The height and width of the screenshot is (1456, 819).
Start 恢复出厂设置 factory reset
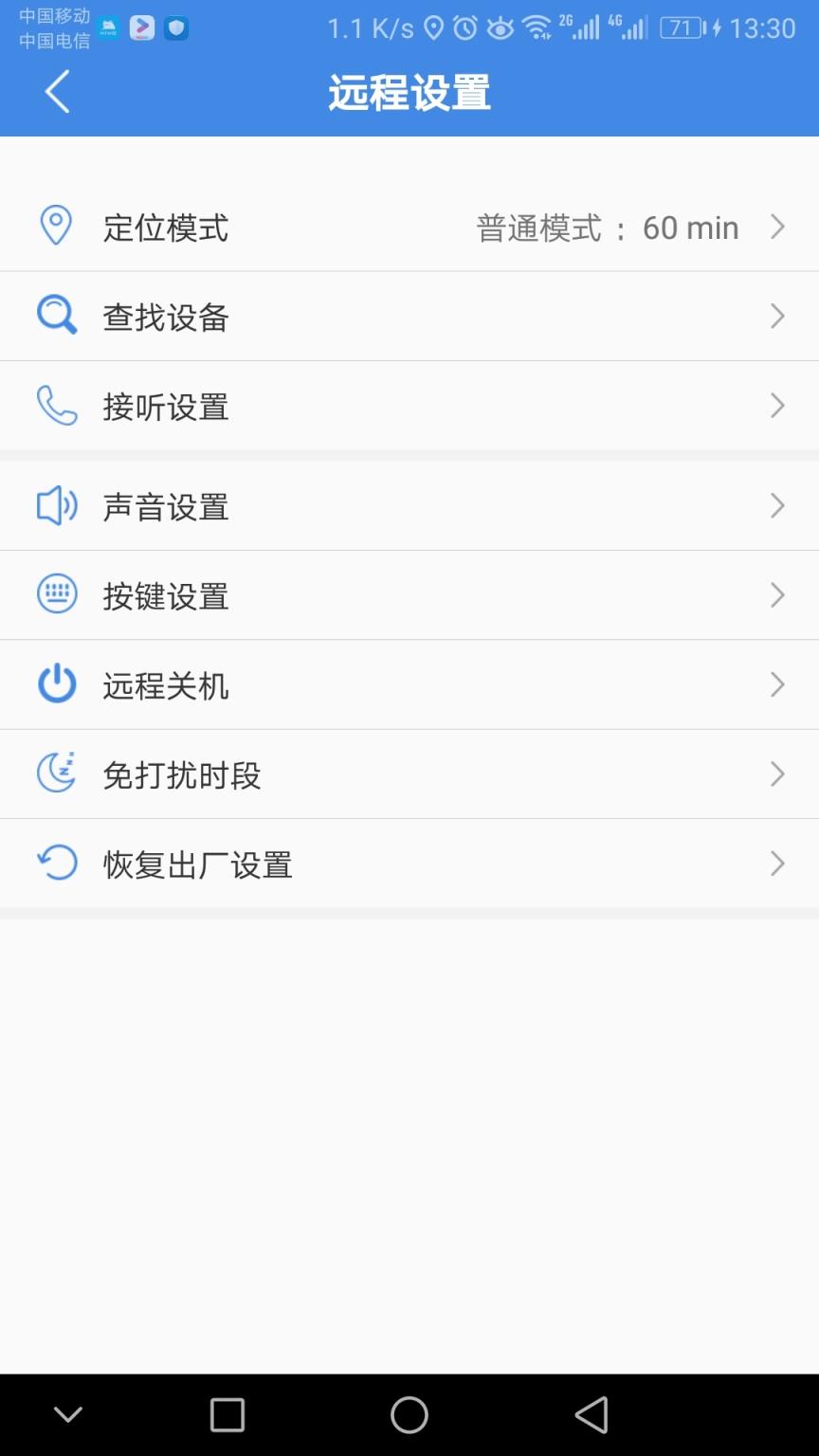[409, 863]
